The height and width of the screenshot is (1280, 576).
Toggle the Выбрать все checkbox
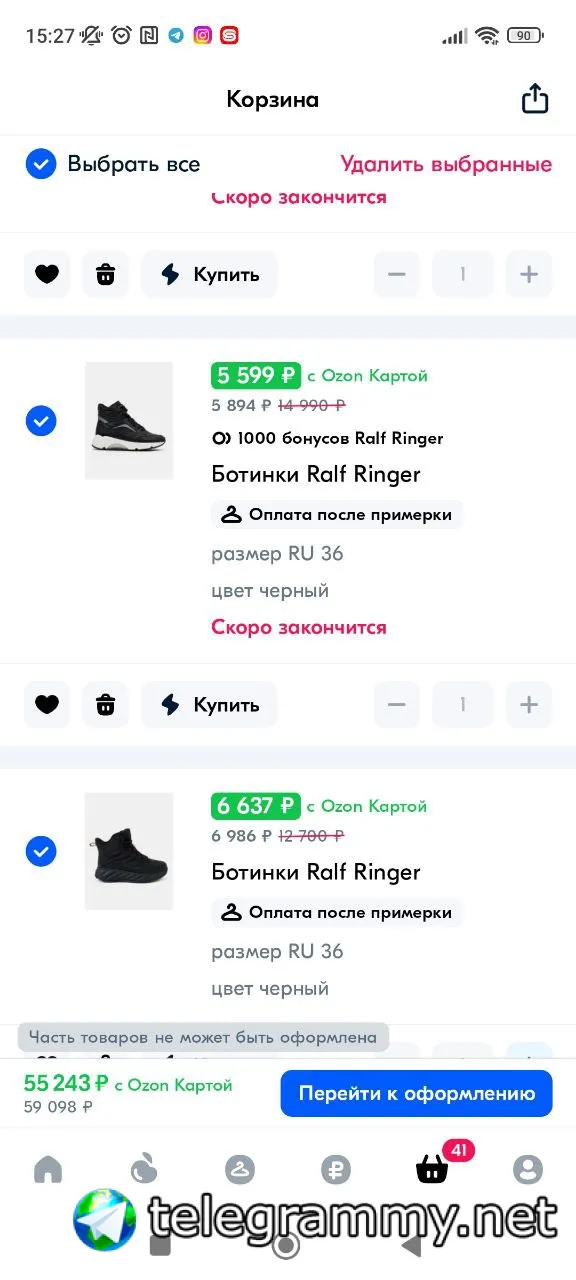click(41, 164)
